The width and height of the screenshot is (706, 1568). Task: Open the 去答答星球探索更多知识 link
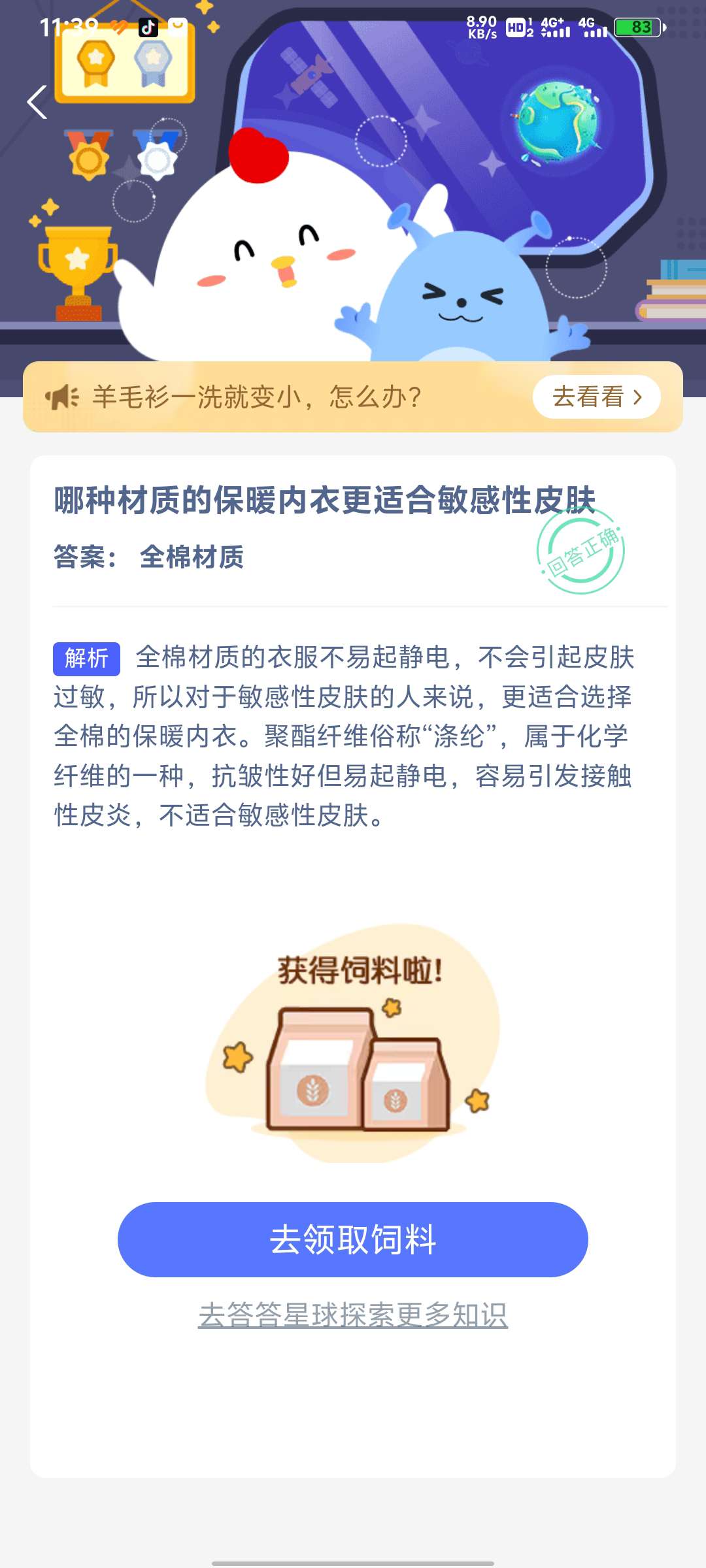(x=353, y=1315)
